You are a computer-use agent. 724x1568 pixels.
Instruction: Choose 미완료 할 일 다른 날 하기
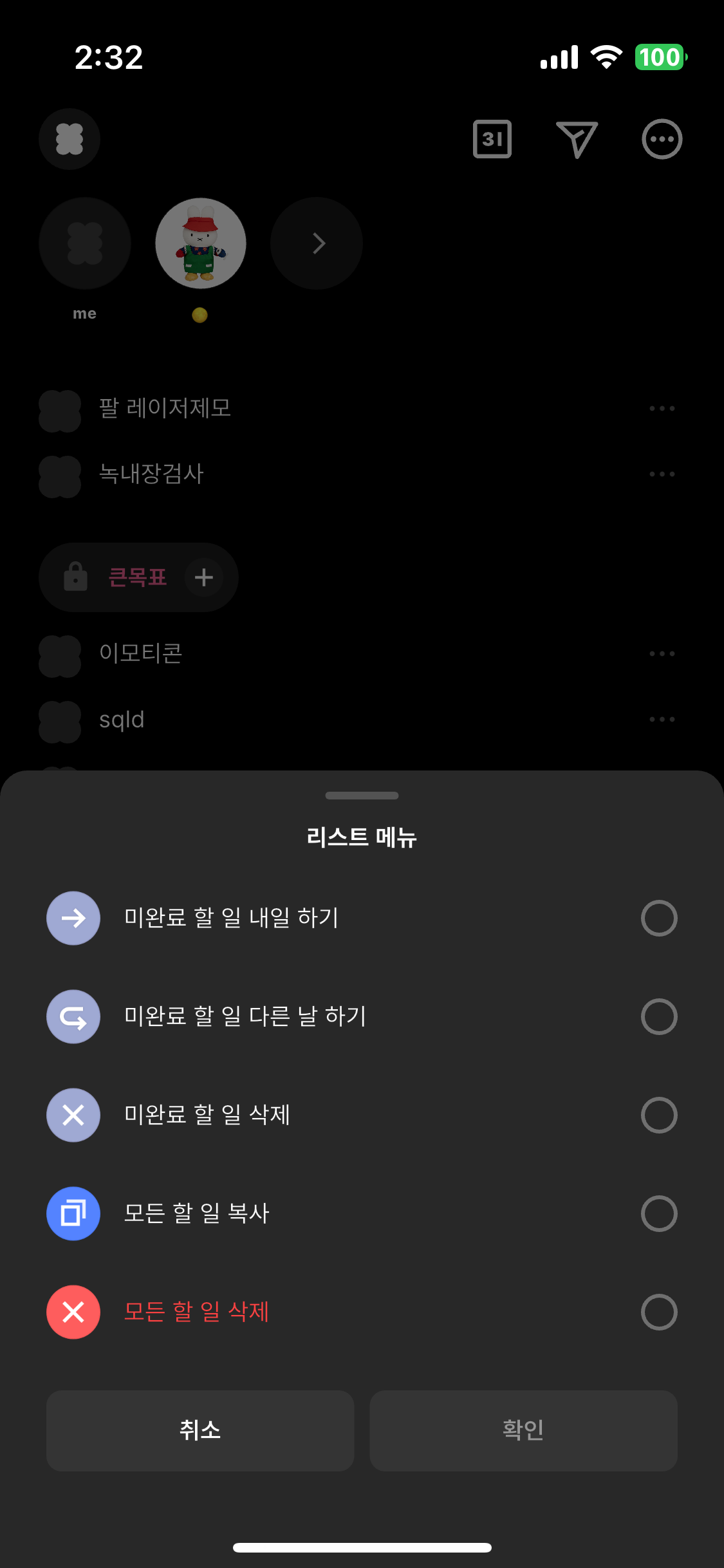pyautogui.click(x=658, y=1016)
